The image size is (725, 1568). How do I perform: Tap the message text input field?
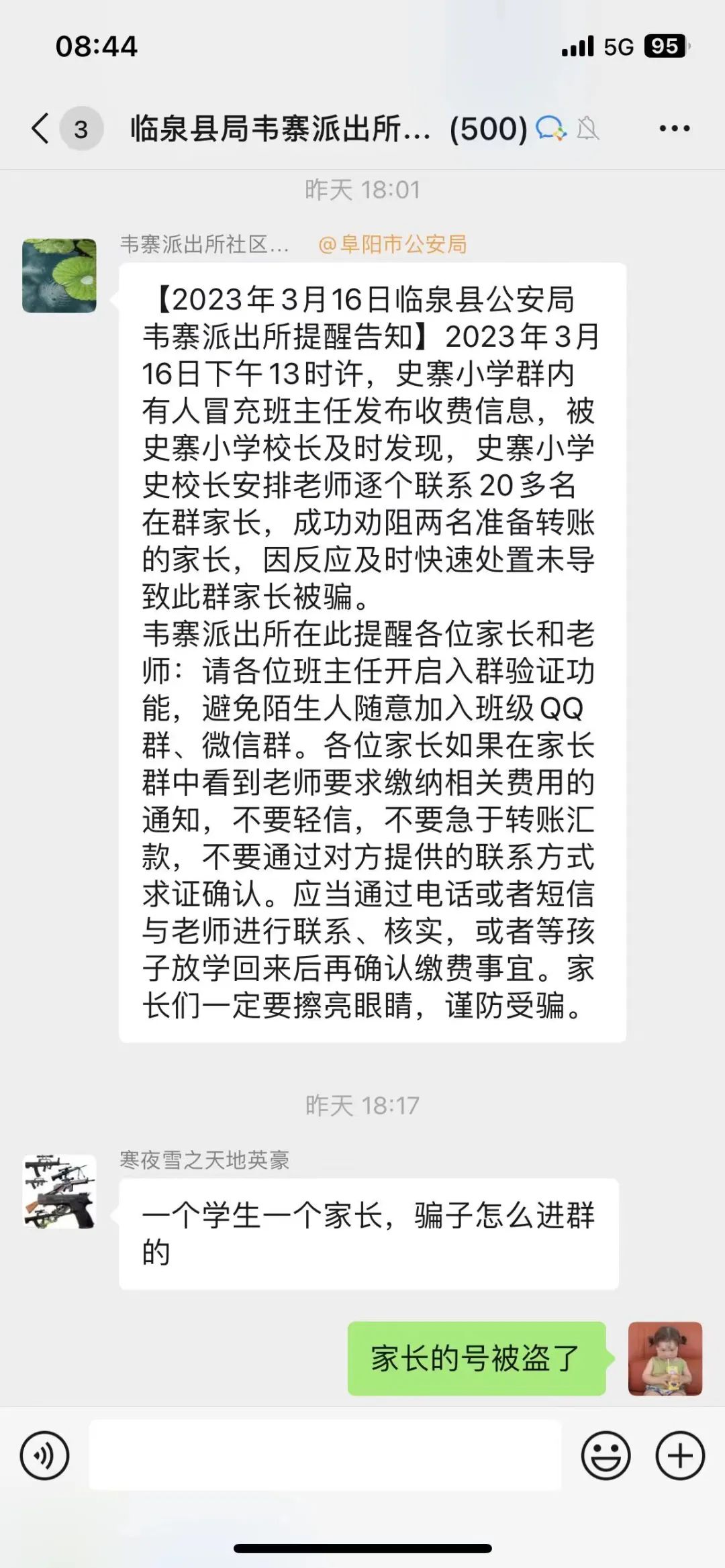click(325, 1455)
